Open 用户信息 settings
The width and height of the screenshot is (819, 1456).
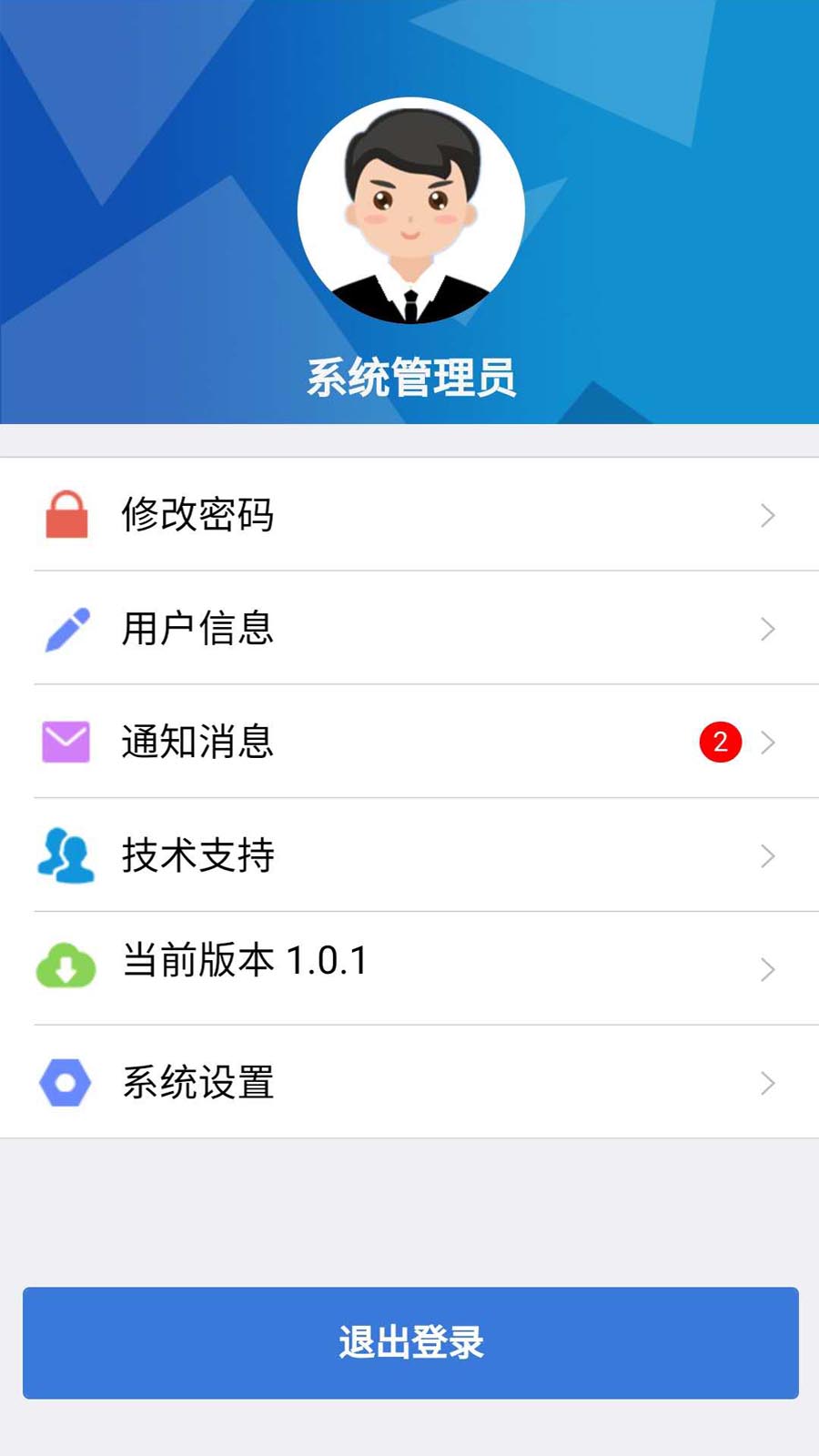[409, 628]
